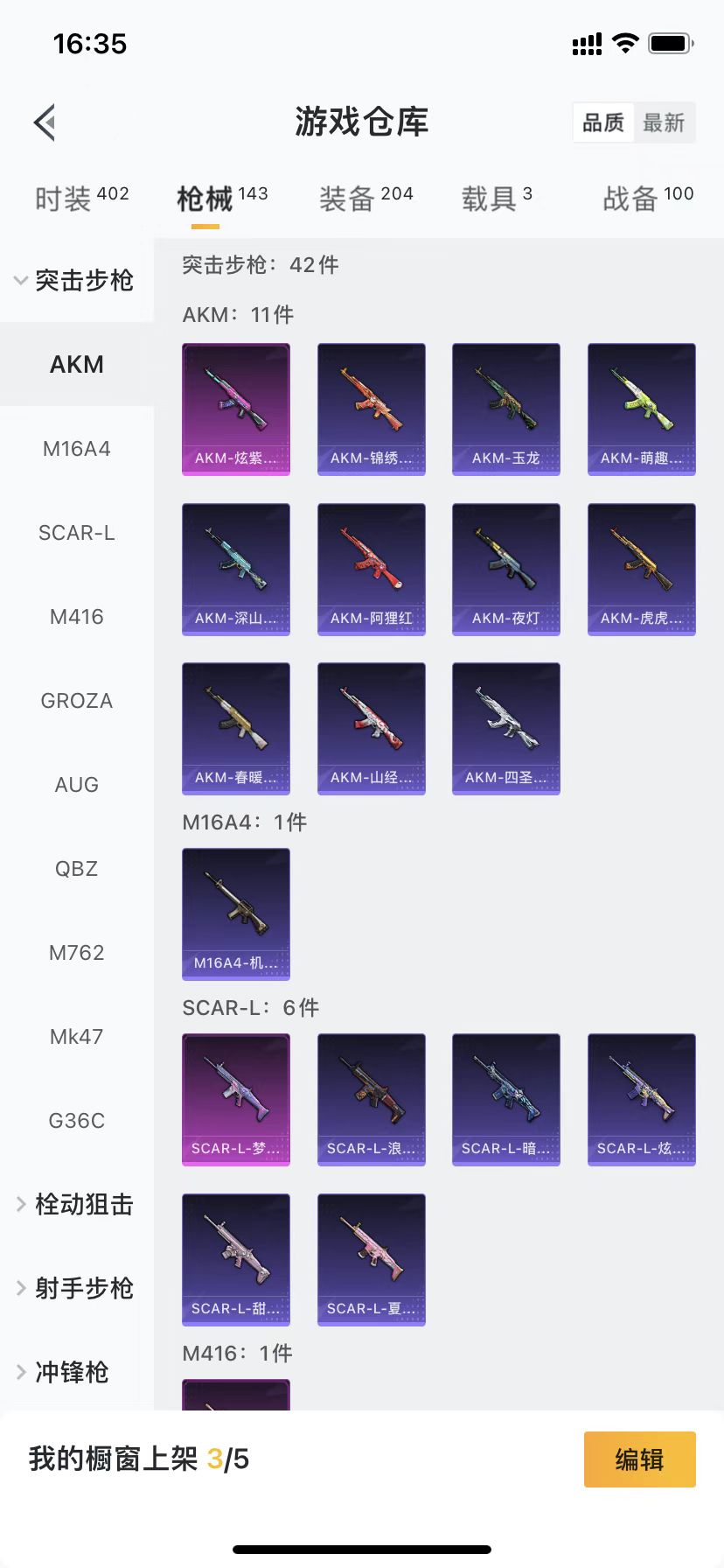Switch to the 装备 tab

click(365, 199)
